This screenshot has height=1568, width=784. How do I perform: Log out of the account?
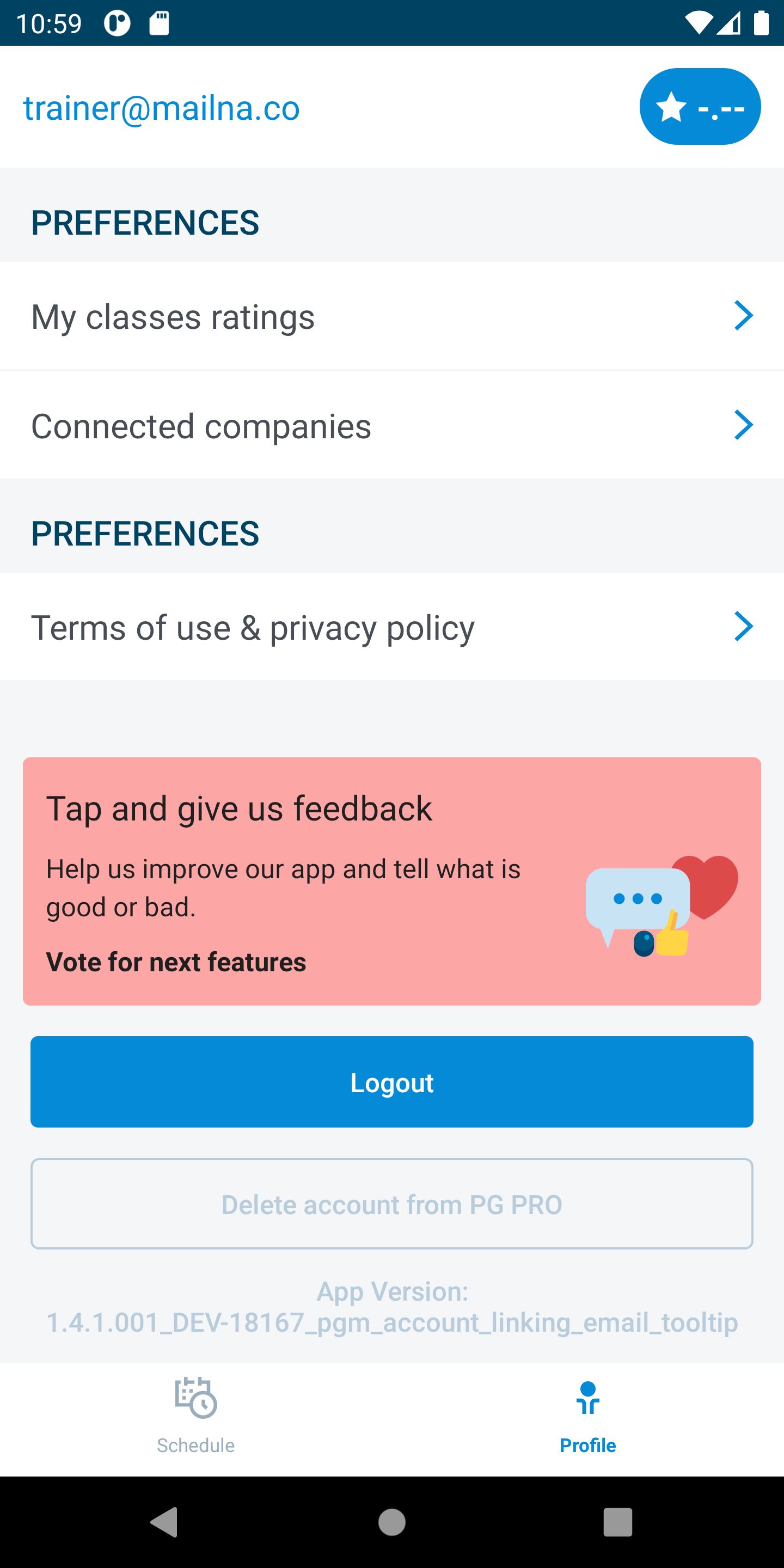pyautogui.click(x=392, y=1082)
